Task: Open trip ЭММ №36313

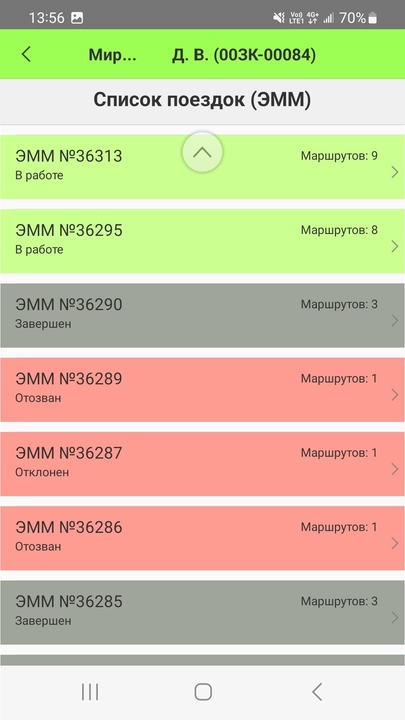Action: [202, 167]
